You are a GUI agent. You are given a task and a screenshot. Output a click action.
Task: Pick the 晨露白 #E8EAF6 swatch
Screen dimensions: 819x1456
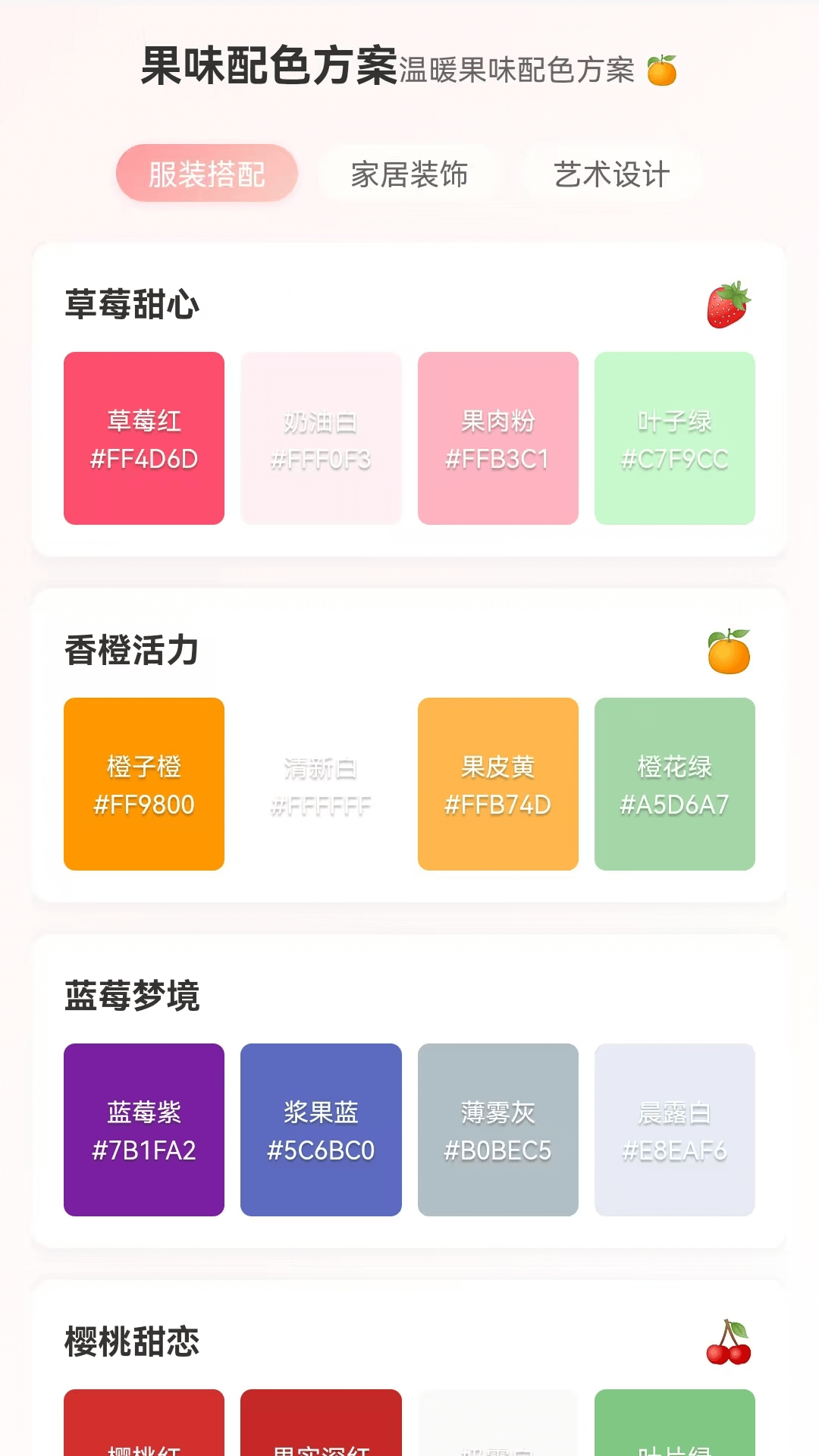click(674, 1130)
